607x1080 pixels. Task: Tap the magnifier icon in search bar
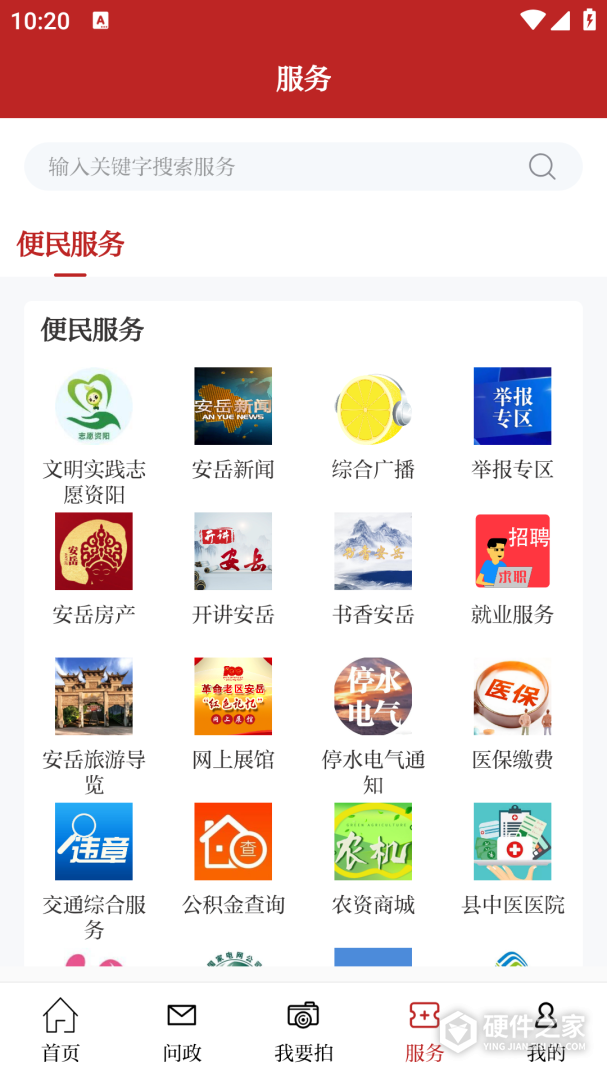542,166
